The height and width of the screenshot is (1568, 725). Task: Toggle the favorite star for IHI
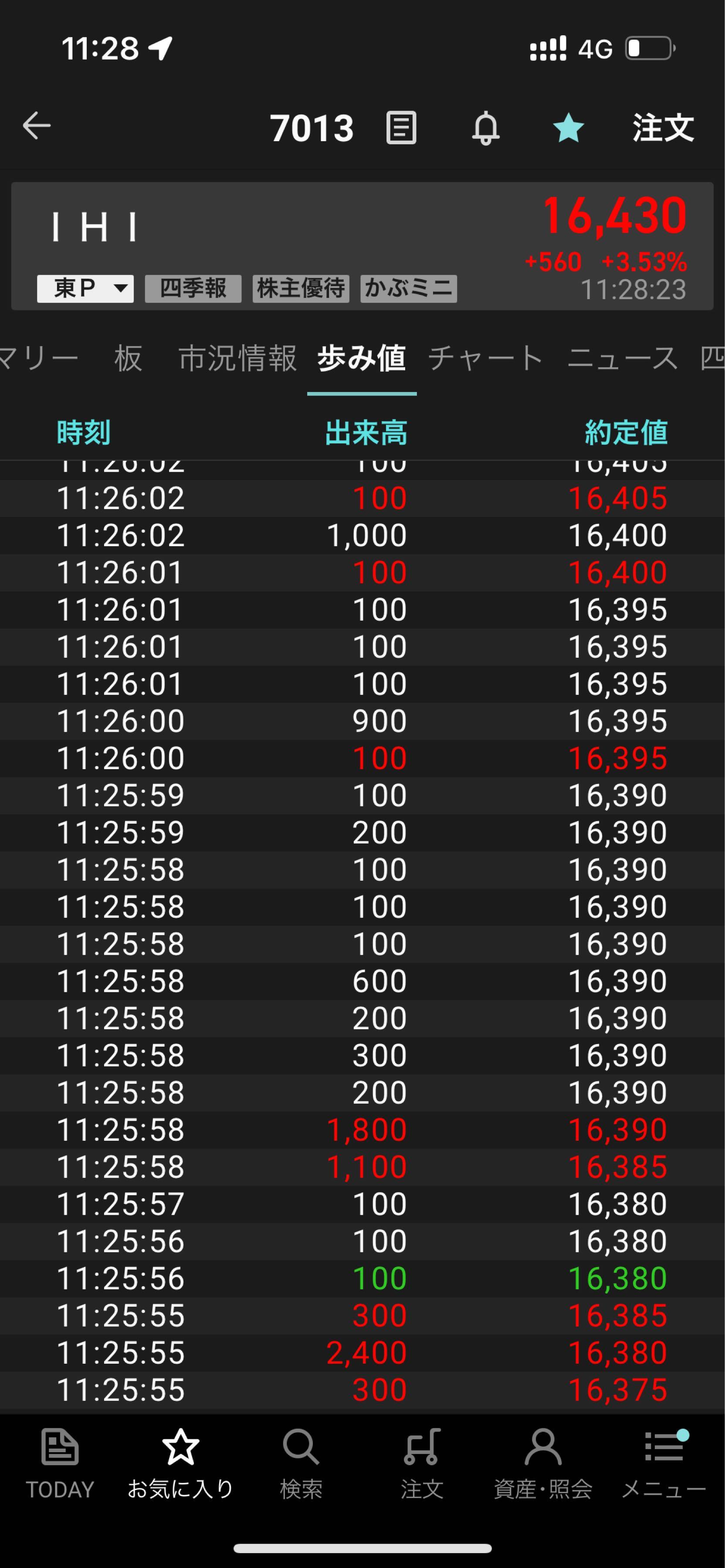pyautogui.click(x=568, y=128)
